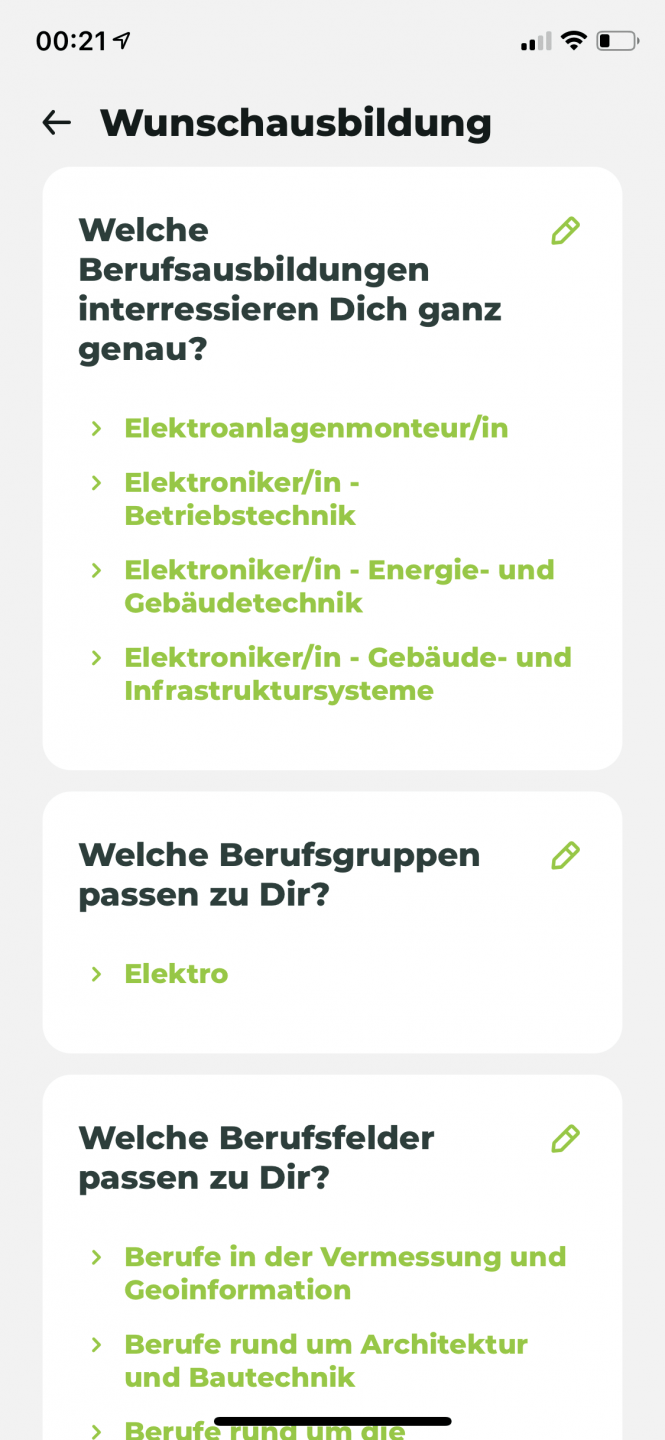Viewport: 665px width, 1440px height.
Task: Edit the Berufsausbildungen section with pencil icon
Action: (x=565, y=231)
